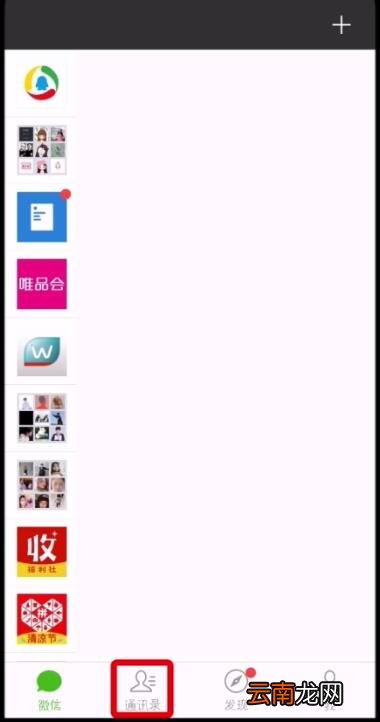This screenshot has width=380, height=722.
Task: Open the 妆 福利社 chat
Action: click(42, 552)
